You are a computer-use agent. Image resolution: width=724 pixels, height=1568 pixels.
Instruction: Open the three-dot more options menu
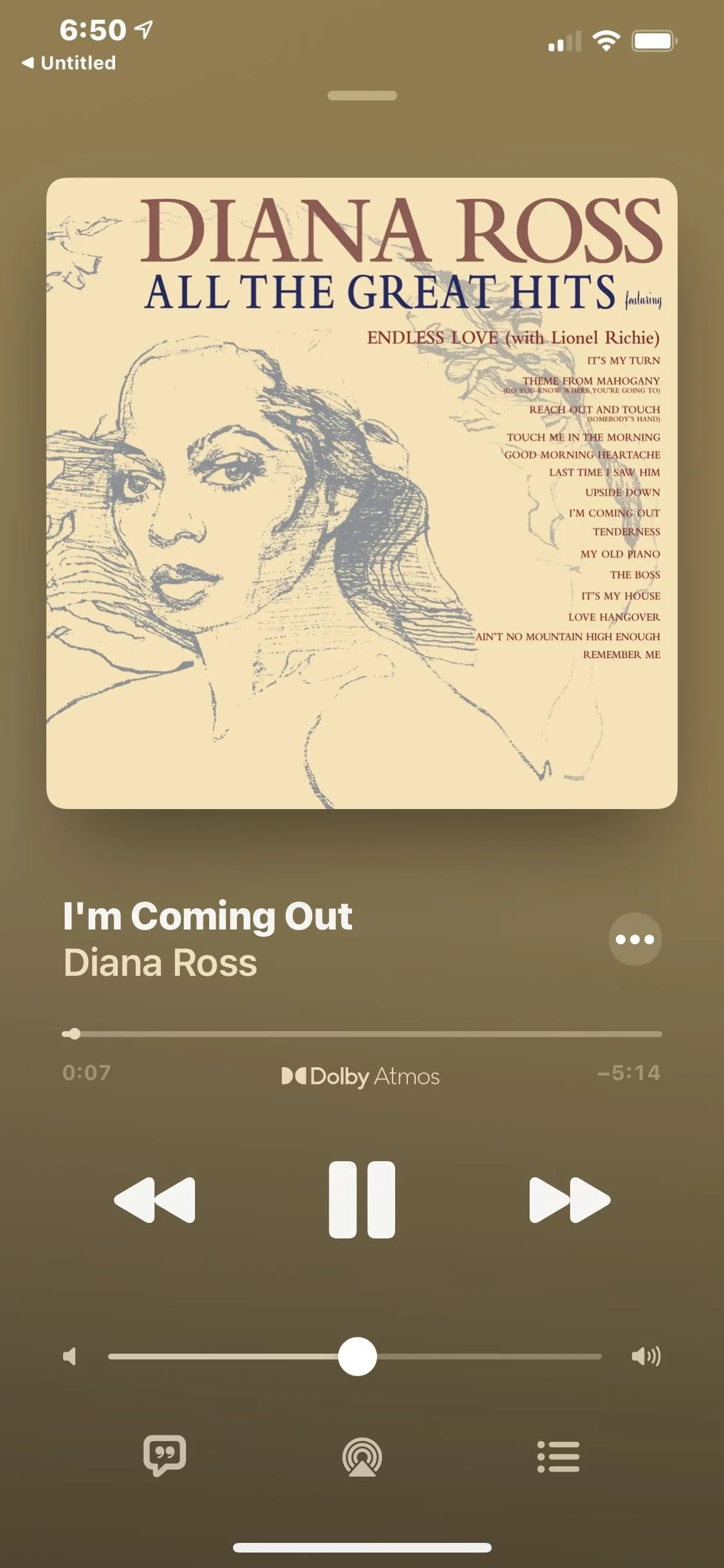tap(635, 939)
